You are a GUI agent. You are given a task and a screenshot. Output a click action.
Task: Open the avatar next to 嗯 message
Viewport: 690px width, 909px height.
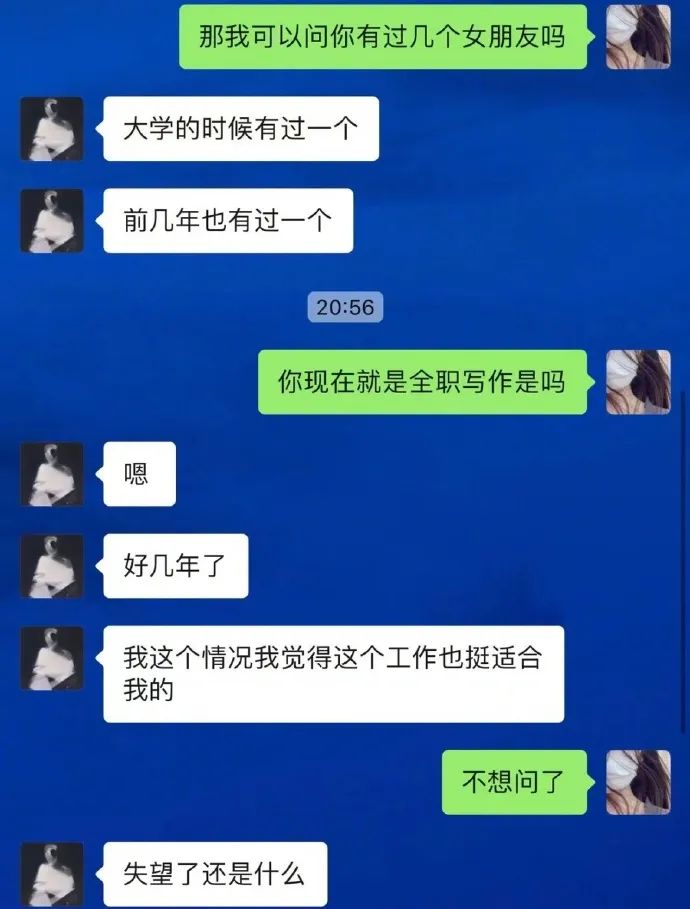[52, 474]
